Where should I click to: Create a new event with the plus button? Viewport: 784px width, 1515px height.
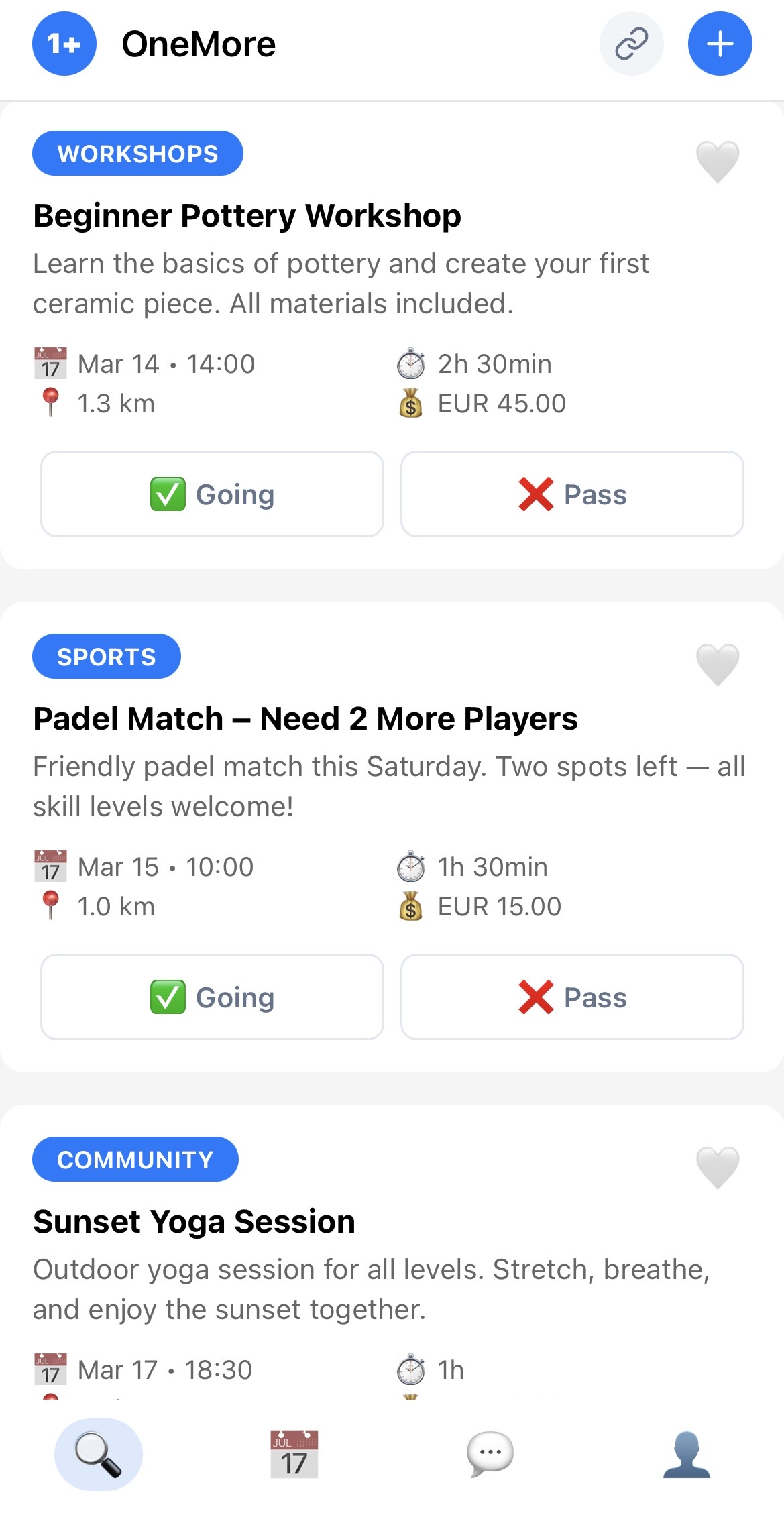[x=720, y=43]
